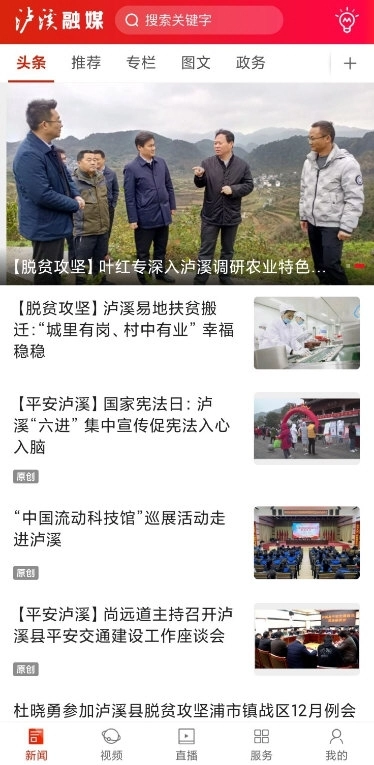Go to the 直播 bottom tab
This screenshot has height=765, width=374.
(187, 744)
